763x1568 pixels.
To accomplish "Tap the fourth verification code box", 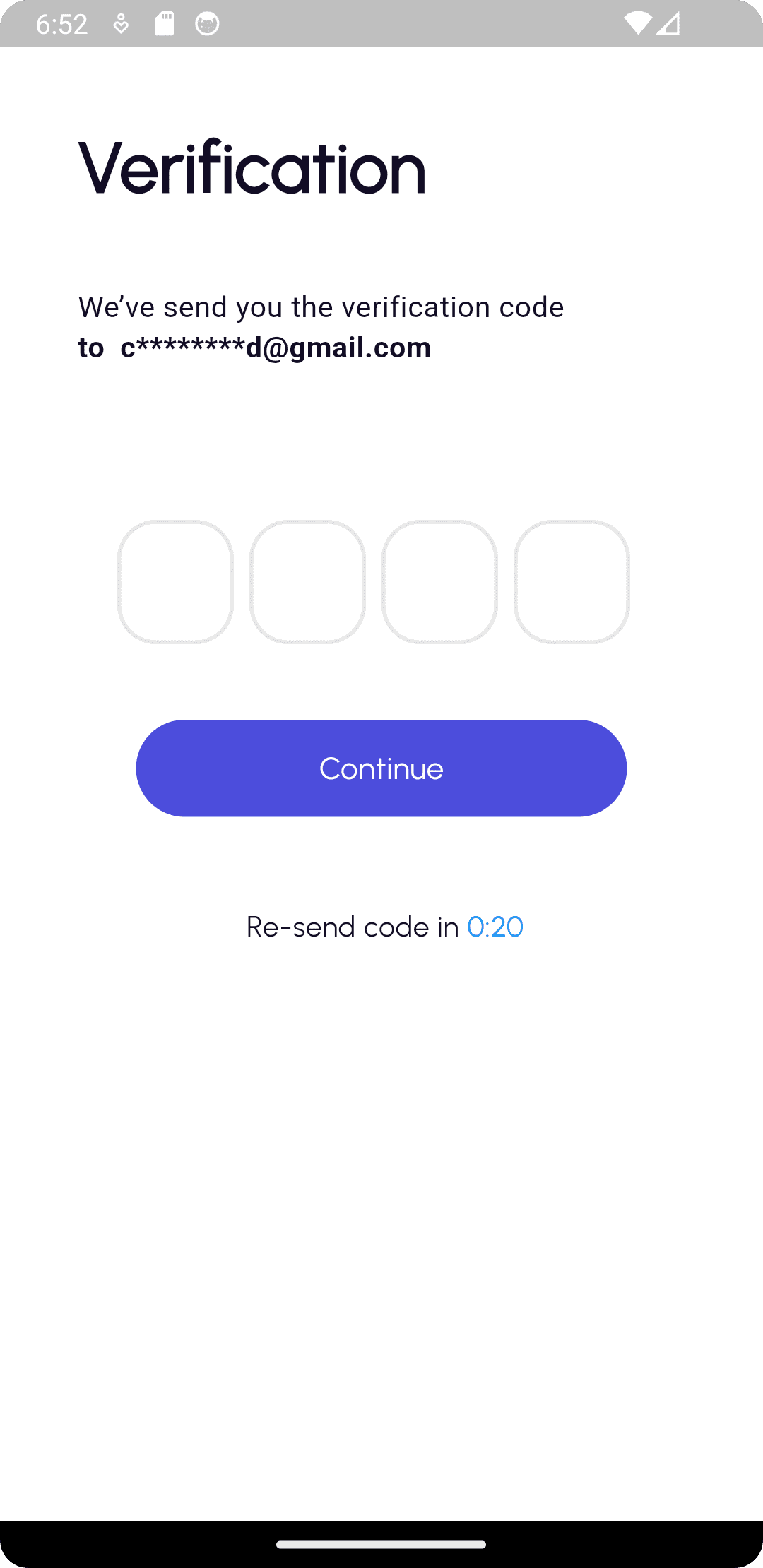I will click(x=572, y=582).
